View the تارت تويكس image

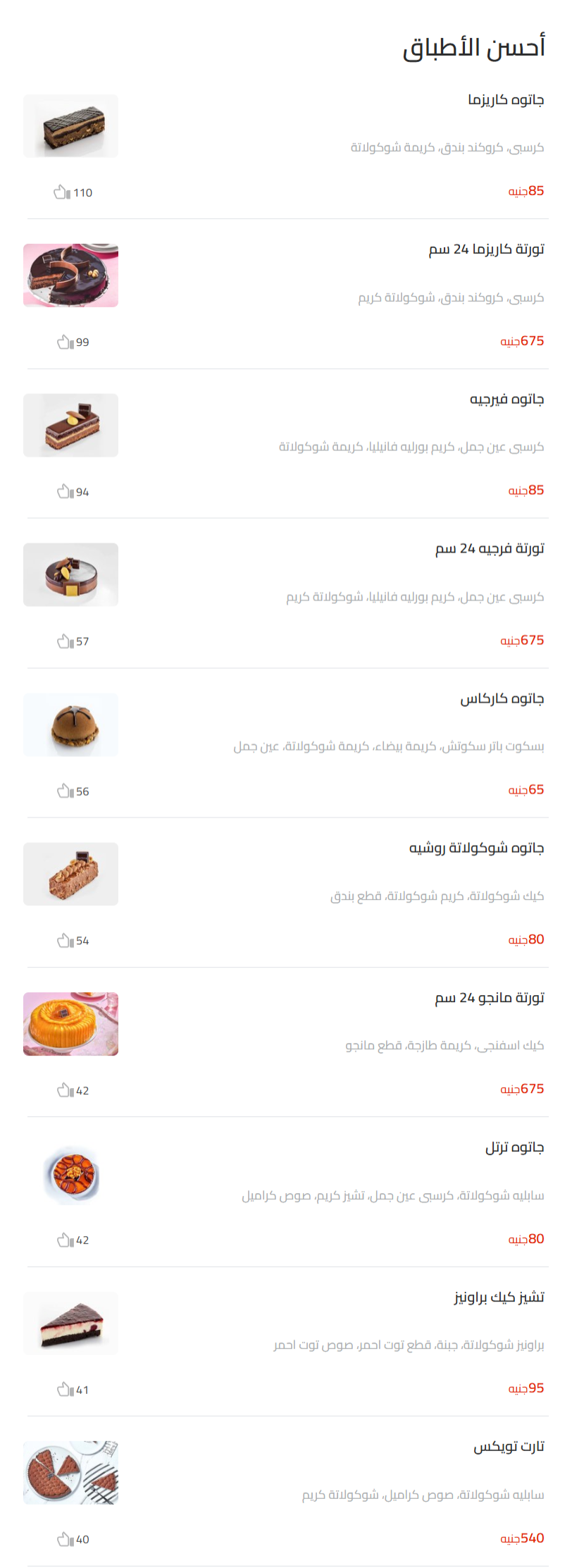pos(70,1473)
